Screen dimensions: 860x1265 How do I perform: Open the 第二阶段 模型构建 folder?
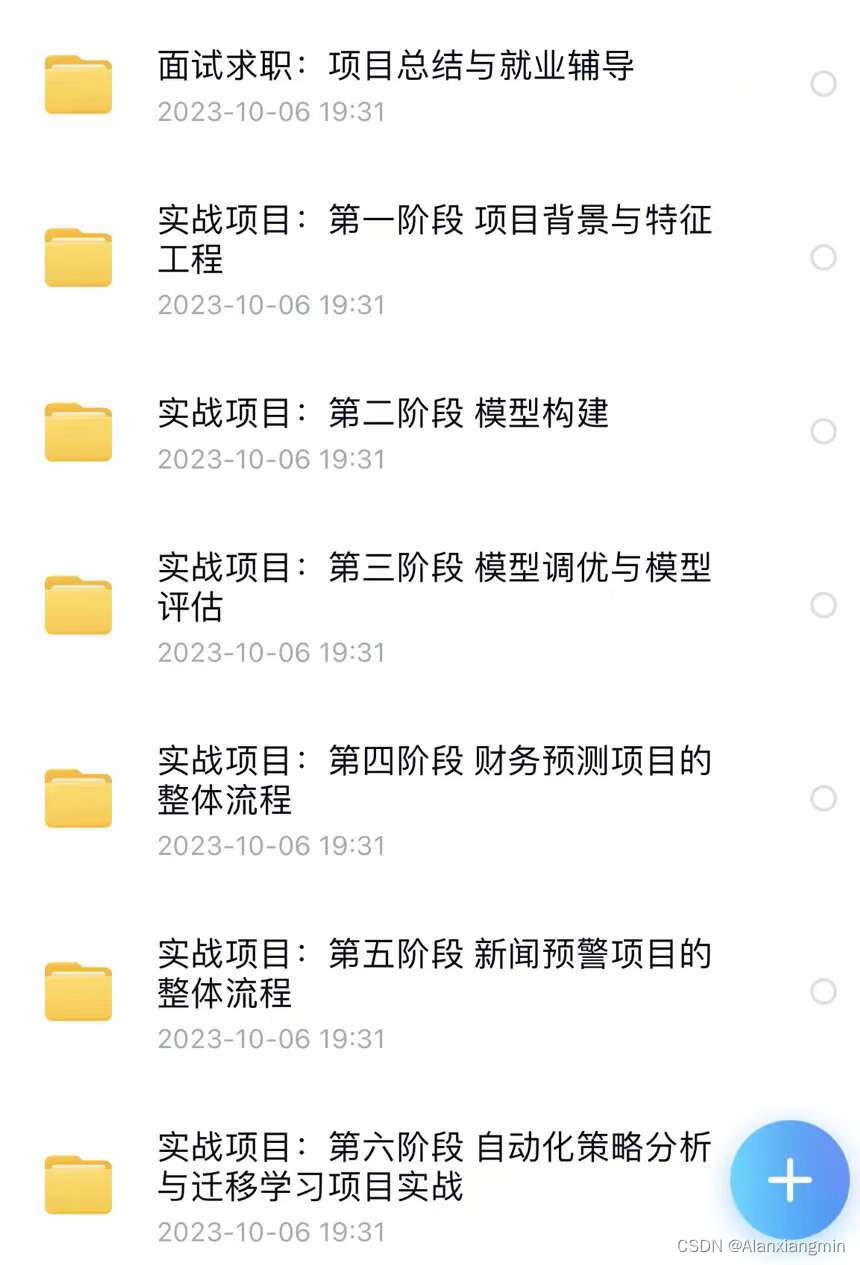point(383,414)
